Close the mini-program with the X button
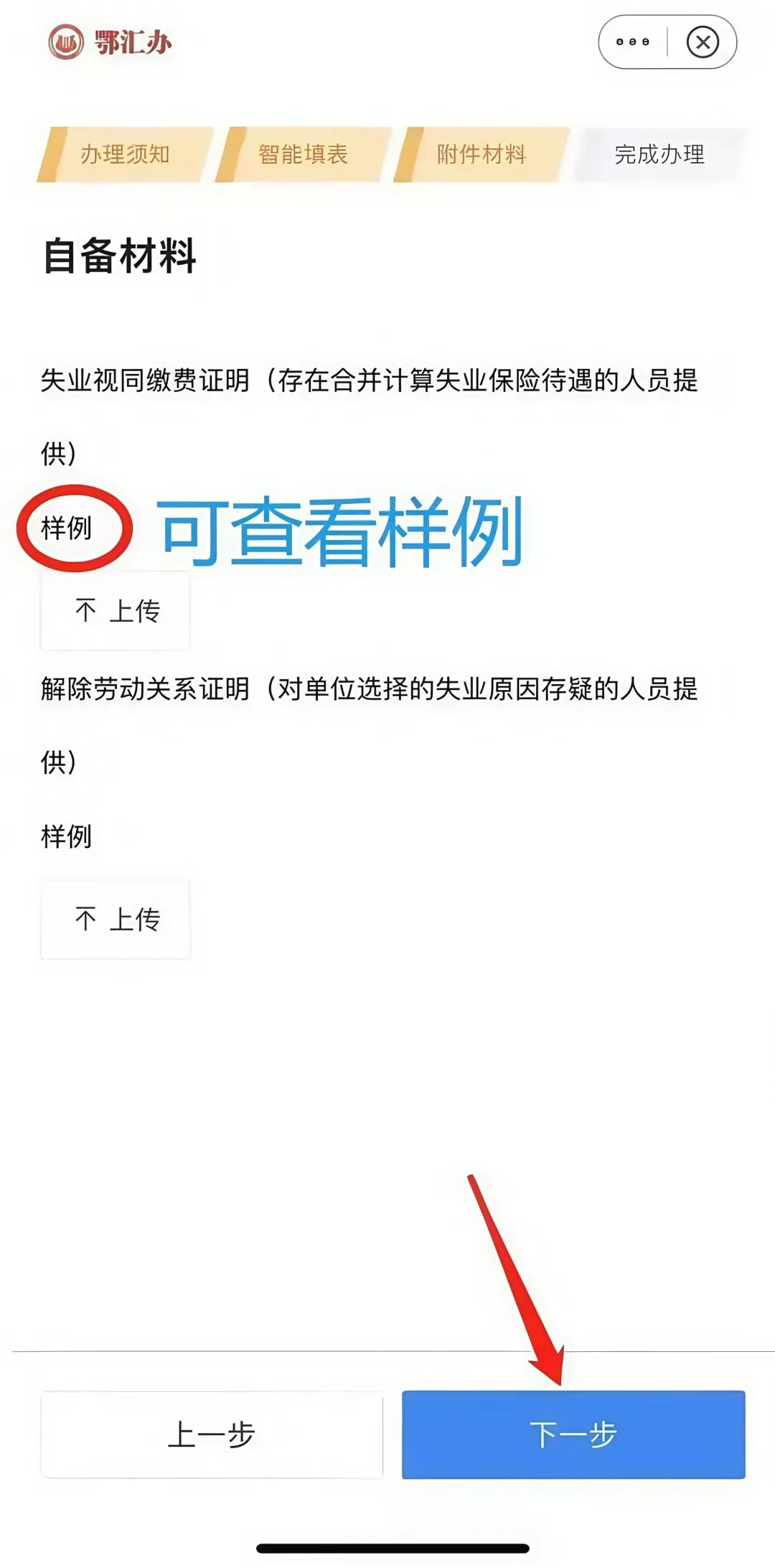This screenshot has height=1568, width=775. click(703, 42)
